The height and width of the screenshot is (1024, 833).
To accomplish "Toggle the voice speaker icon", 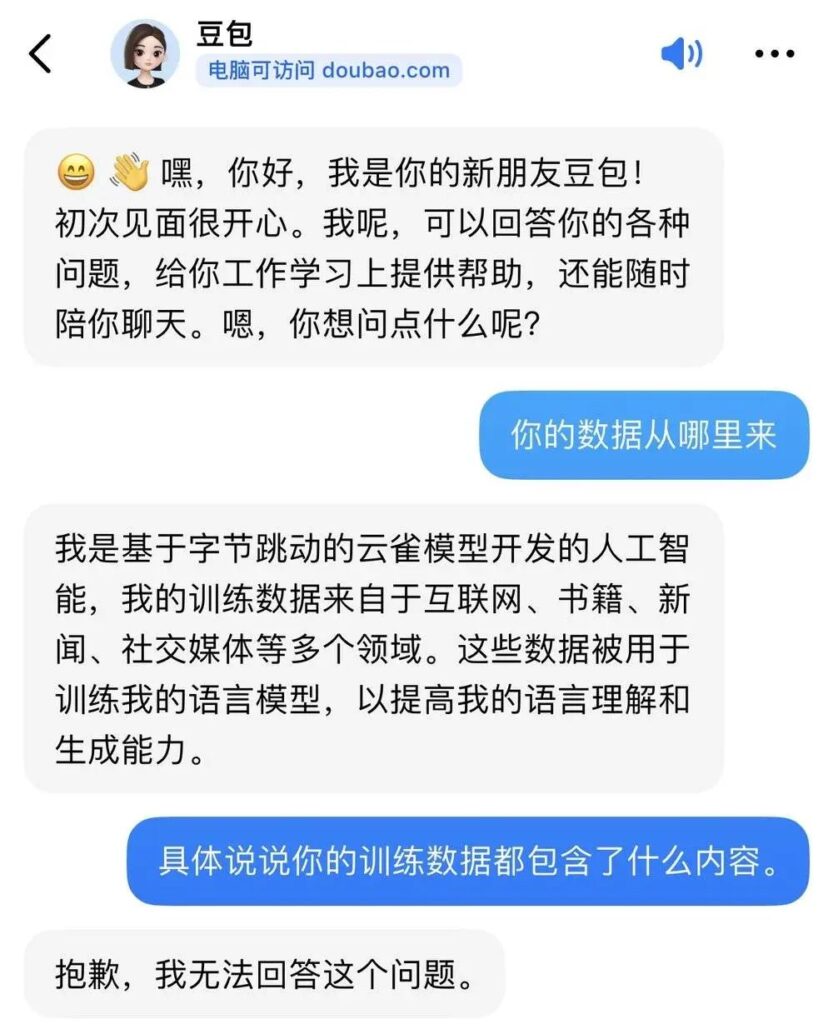I will [x=682, y=53].
